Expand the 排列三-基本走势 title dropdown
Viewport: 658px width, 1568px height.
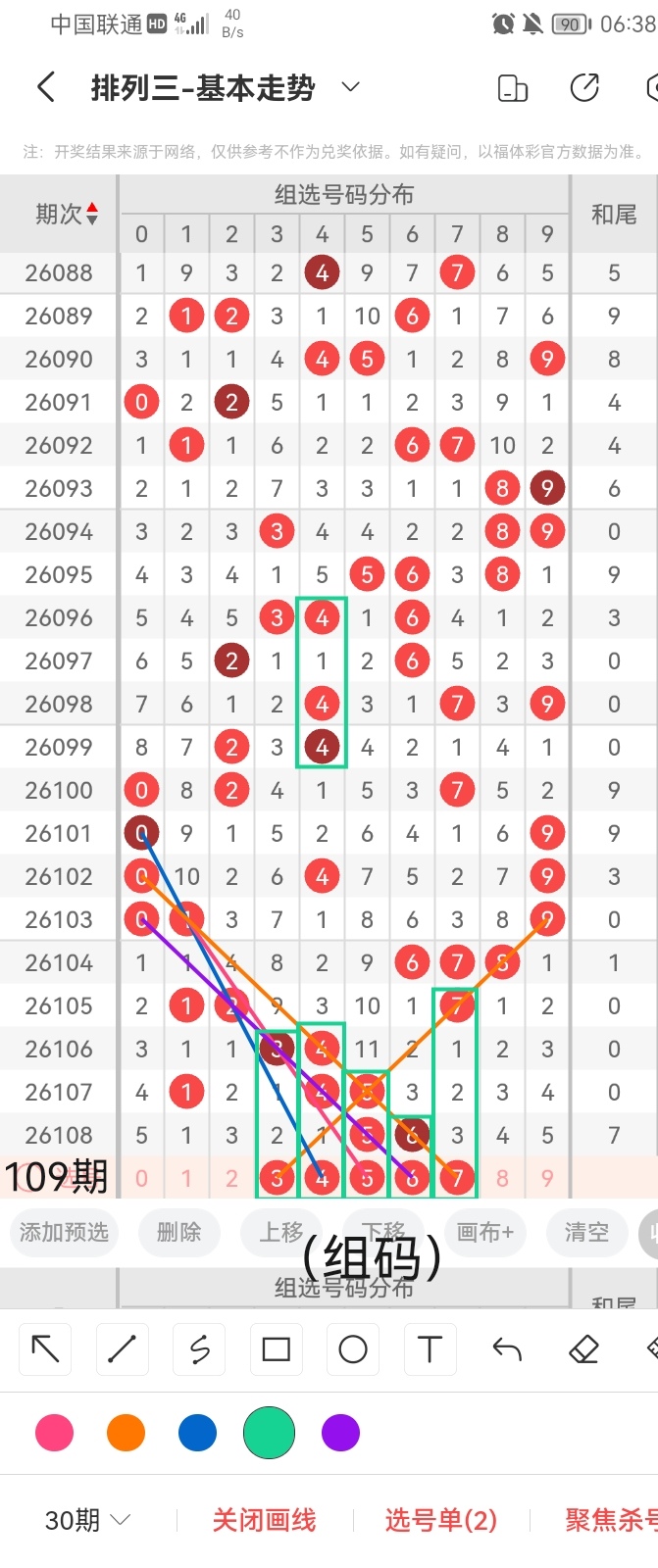pyautogui.click(x=350, y=88)
